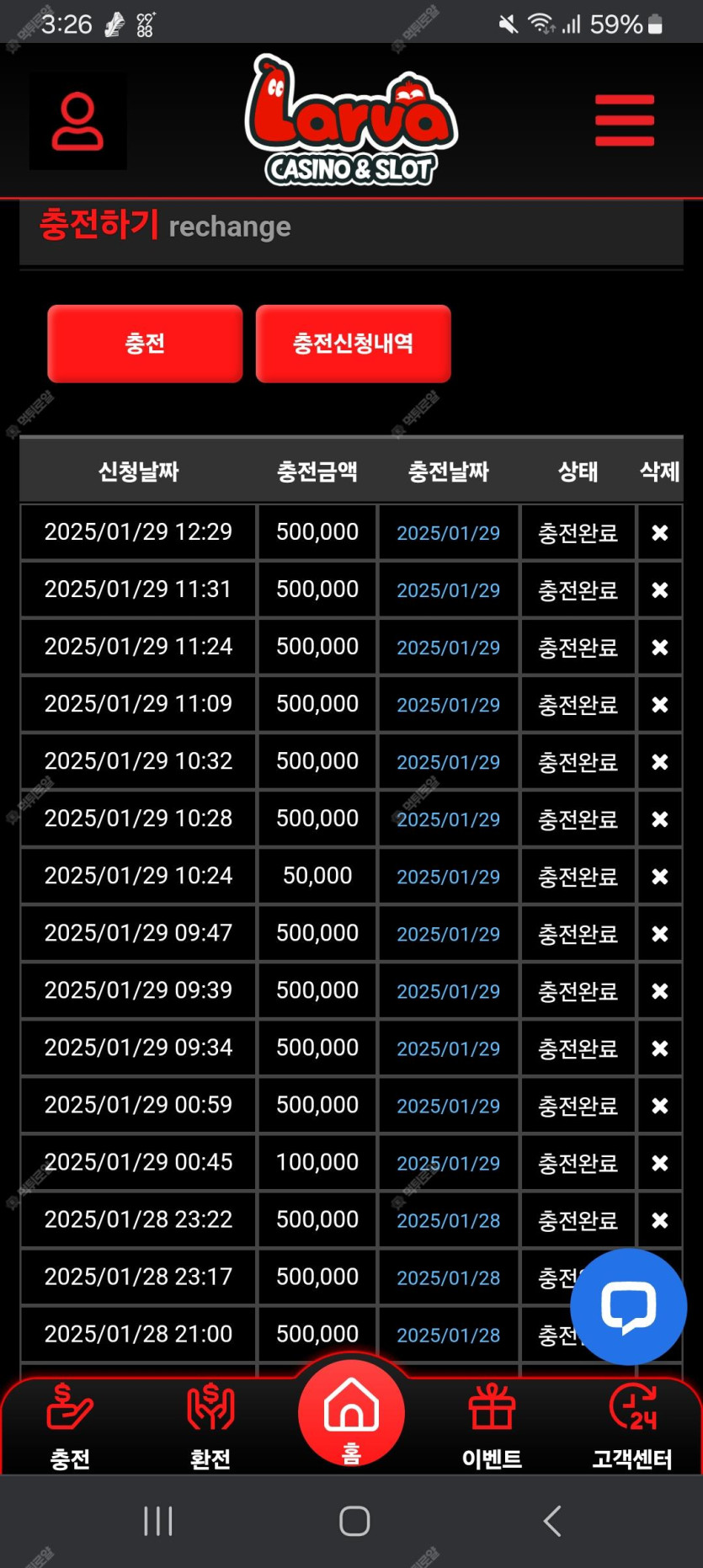Image resolution: width=703 pixels, height=1568 pixels.
Task: Remove the 2025/01/29 10:24 record
Action: (660, 877)
